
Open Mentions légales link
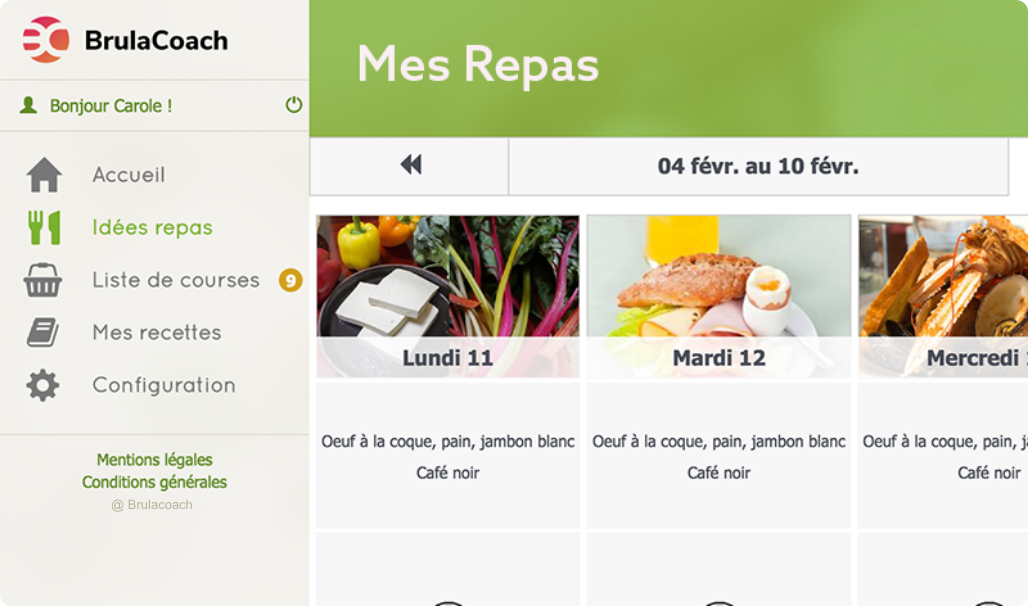[x=154, y=460]
